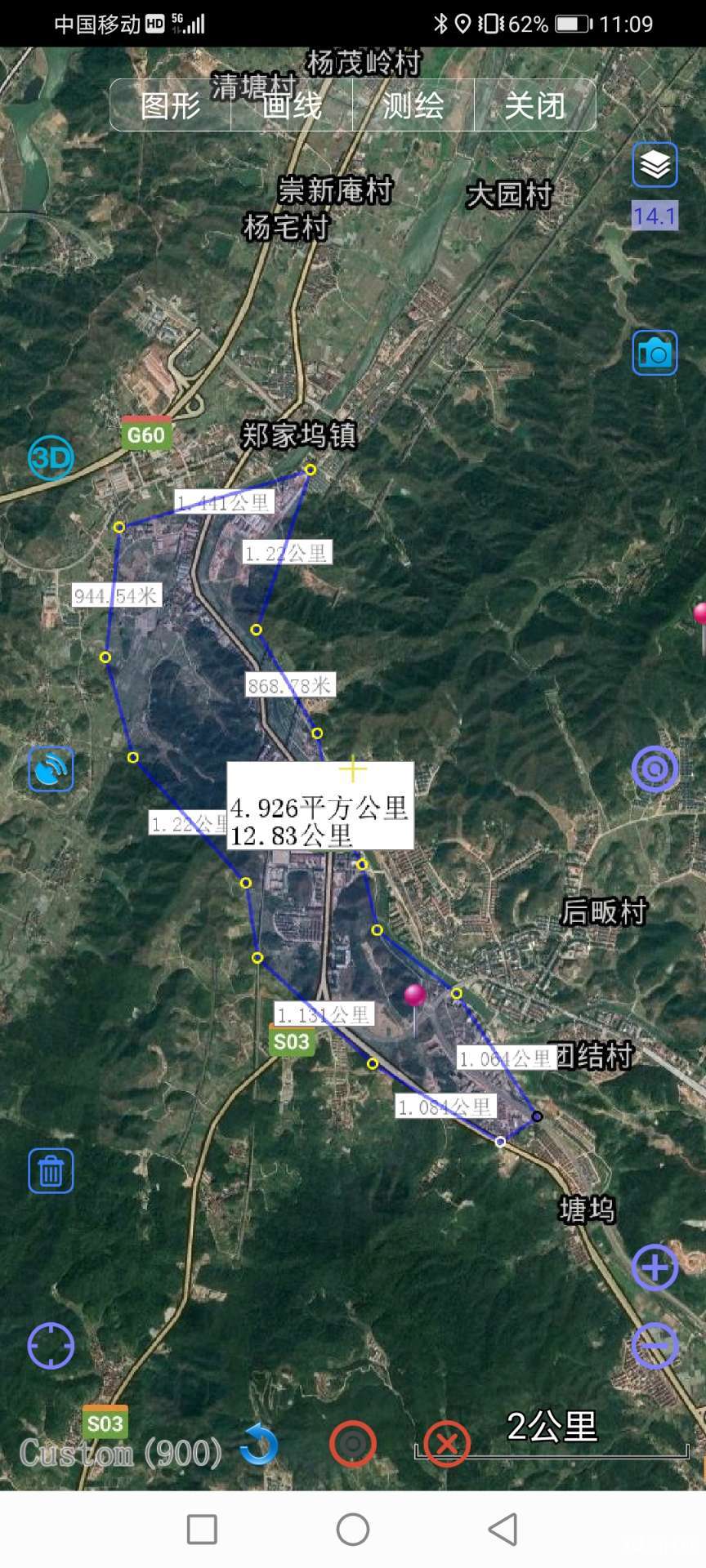The image size is (706, 1568).
Task: Open recent apps with the square button
Action: pyautogui.click(x=202, y=1529)
